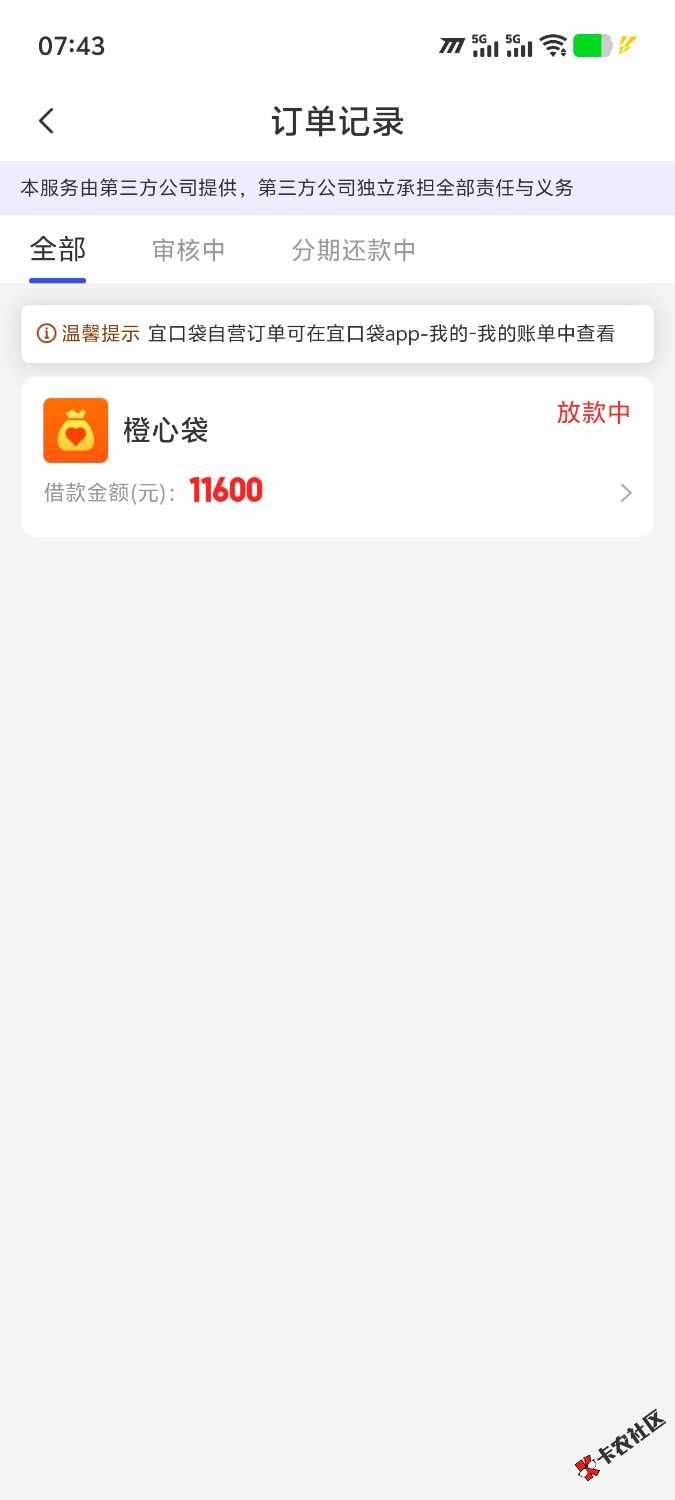Image resolution: width=675 pixels, height=1500 pixels.
Task: Switch to the 全部 tab
Action: click(x=58, y=249)
